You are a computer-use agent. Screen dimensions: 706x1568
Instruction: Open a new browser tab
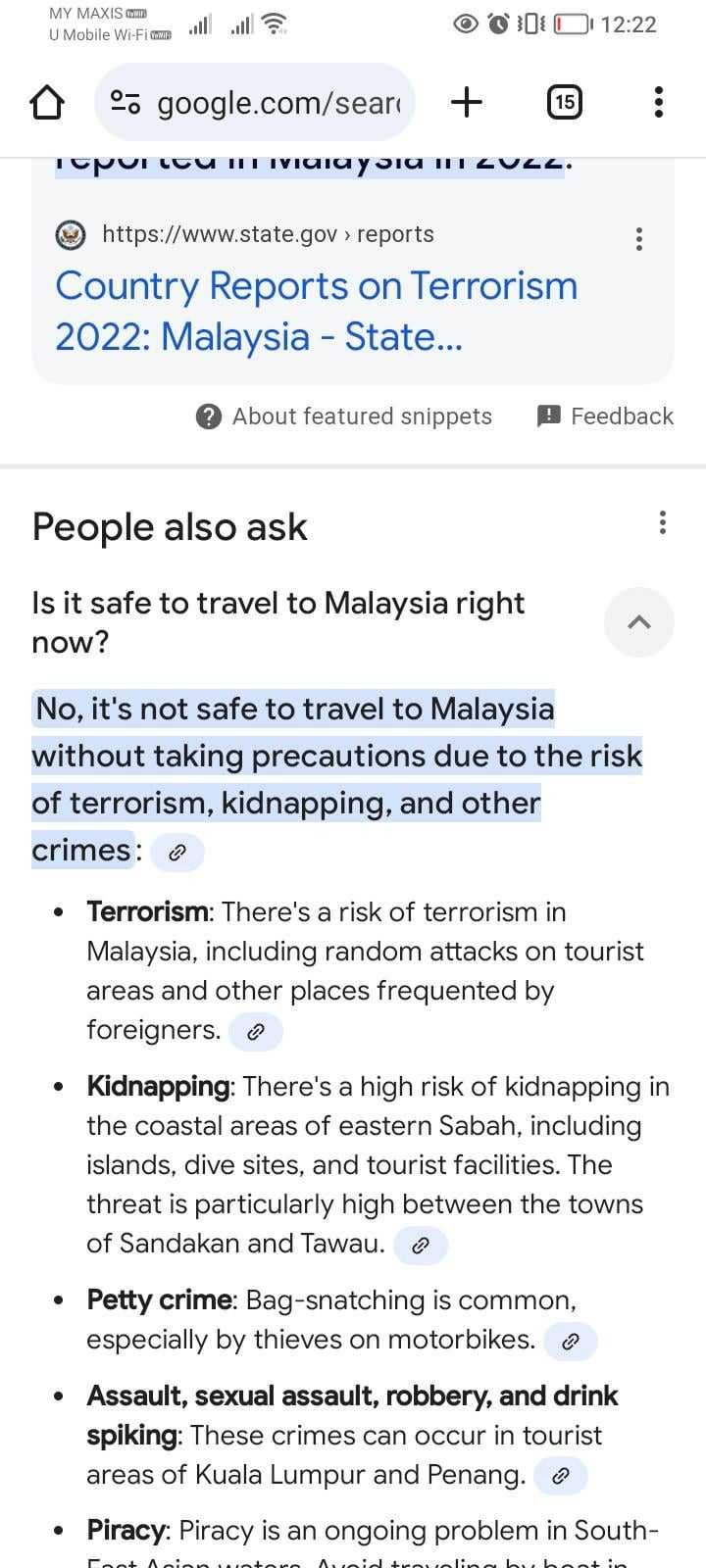coord(467,101)
